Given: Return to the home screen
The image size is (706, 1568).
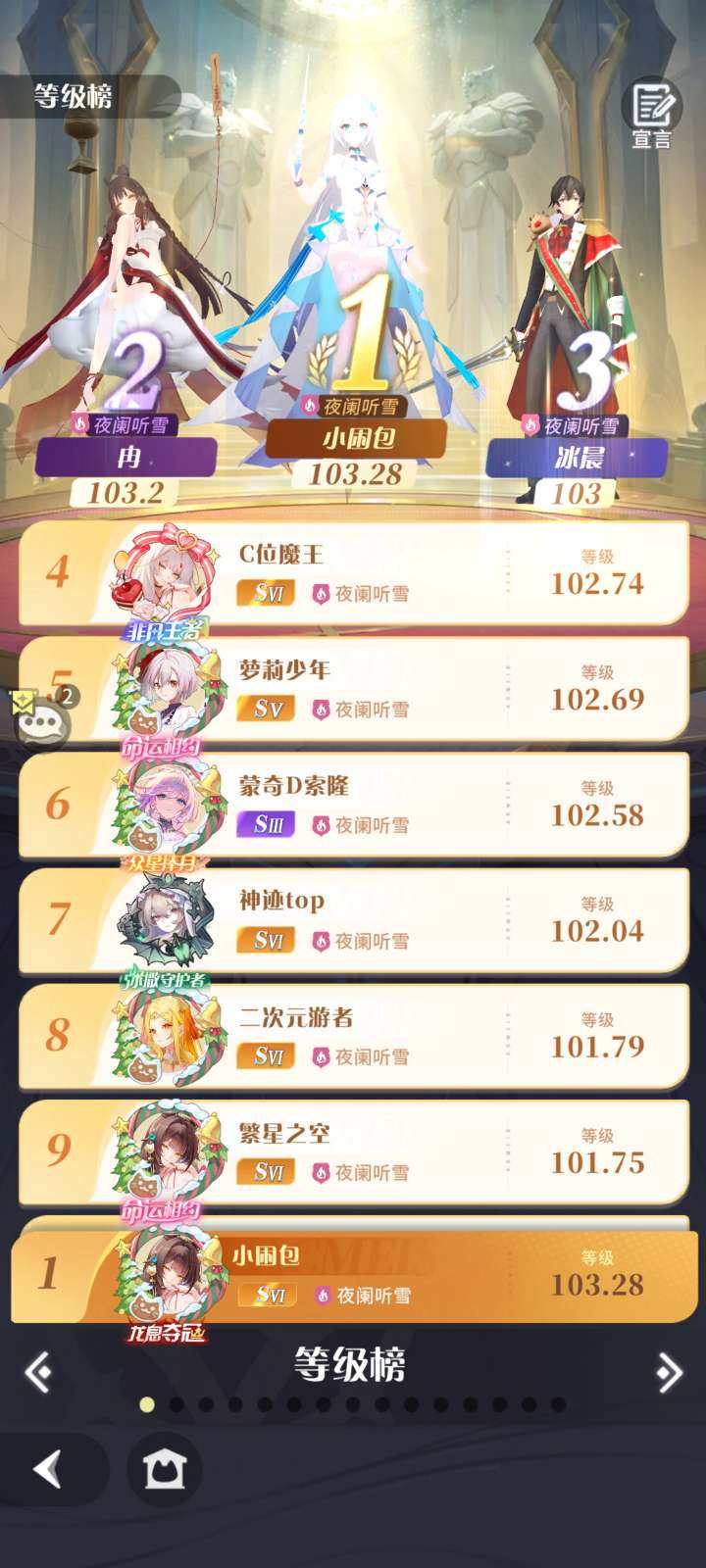Looking at the screenshot, I should coord(164,1469).
